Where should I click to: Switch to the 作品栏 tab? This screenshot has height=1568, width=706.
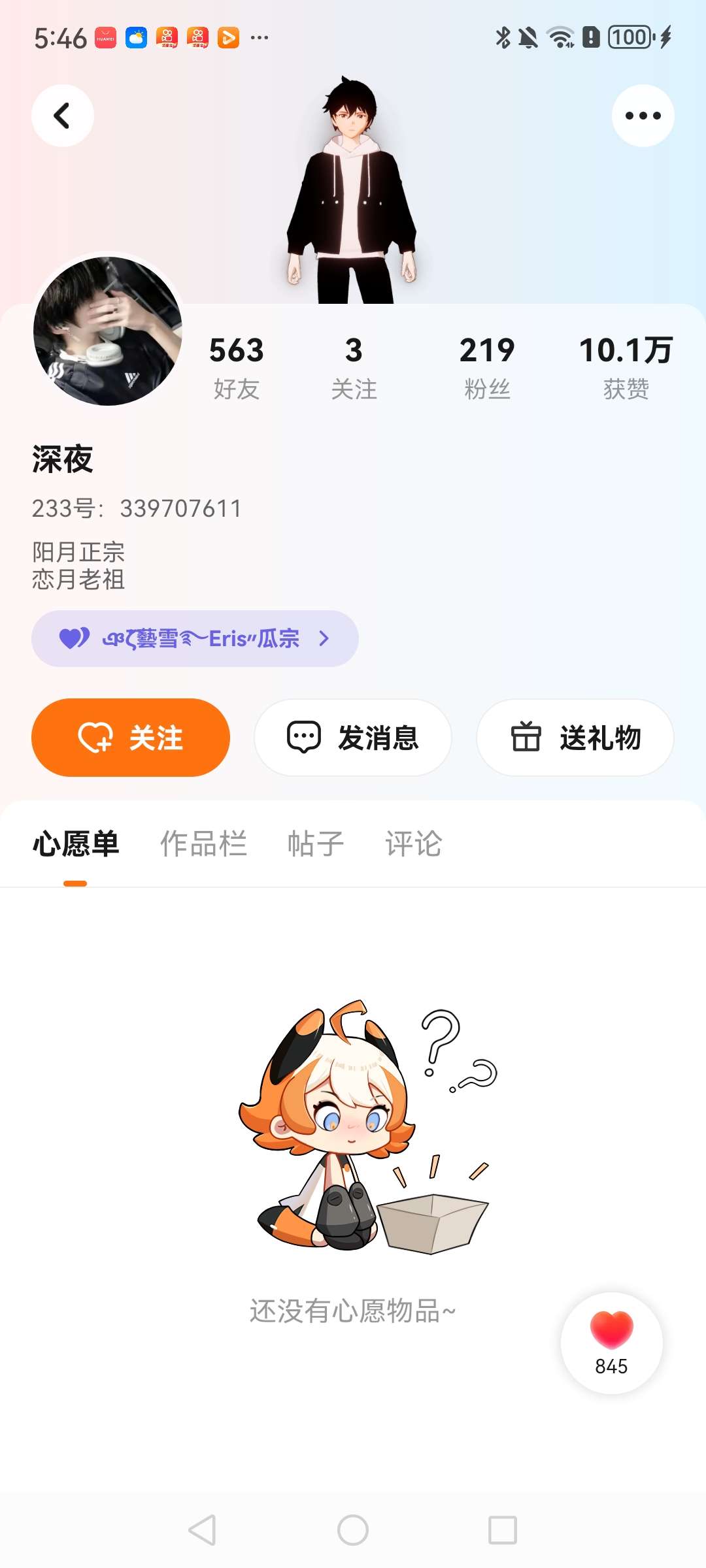204,843
